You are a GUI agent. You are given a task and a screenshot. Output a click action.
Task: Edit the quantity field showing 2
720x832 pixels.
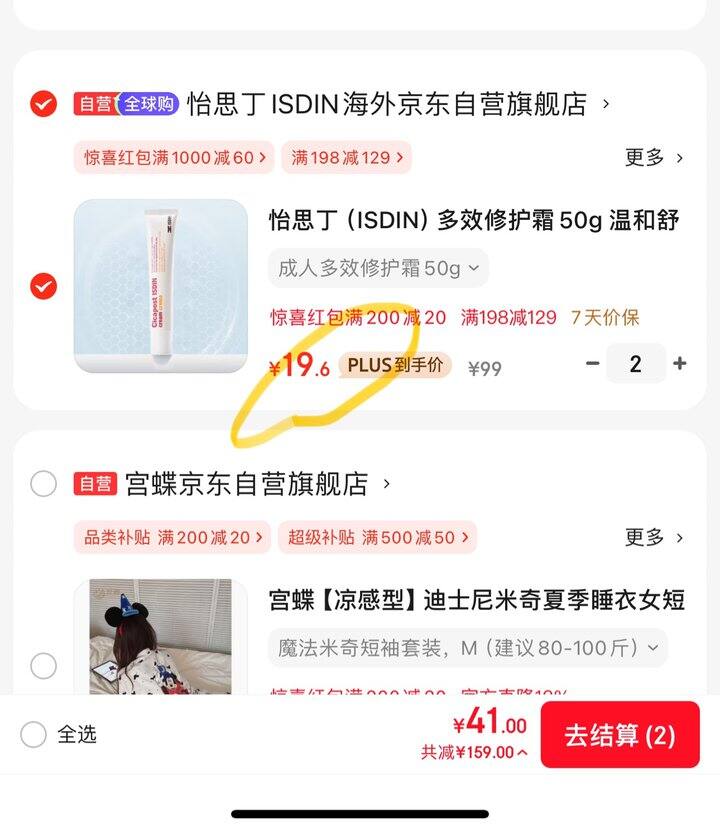635,364
